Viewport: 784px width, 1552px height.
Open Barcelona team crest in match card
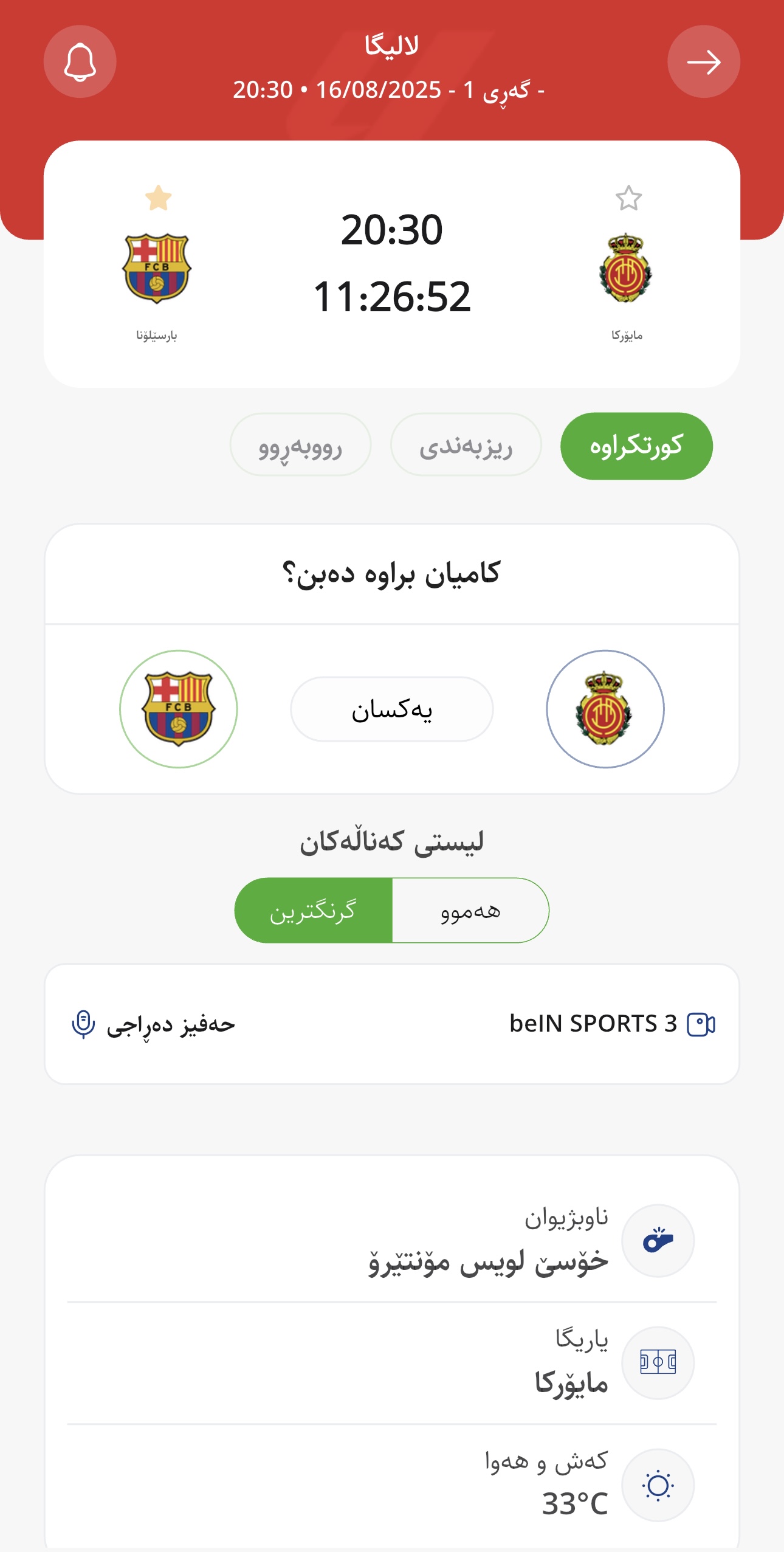pos(157,268)
